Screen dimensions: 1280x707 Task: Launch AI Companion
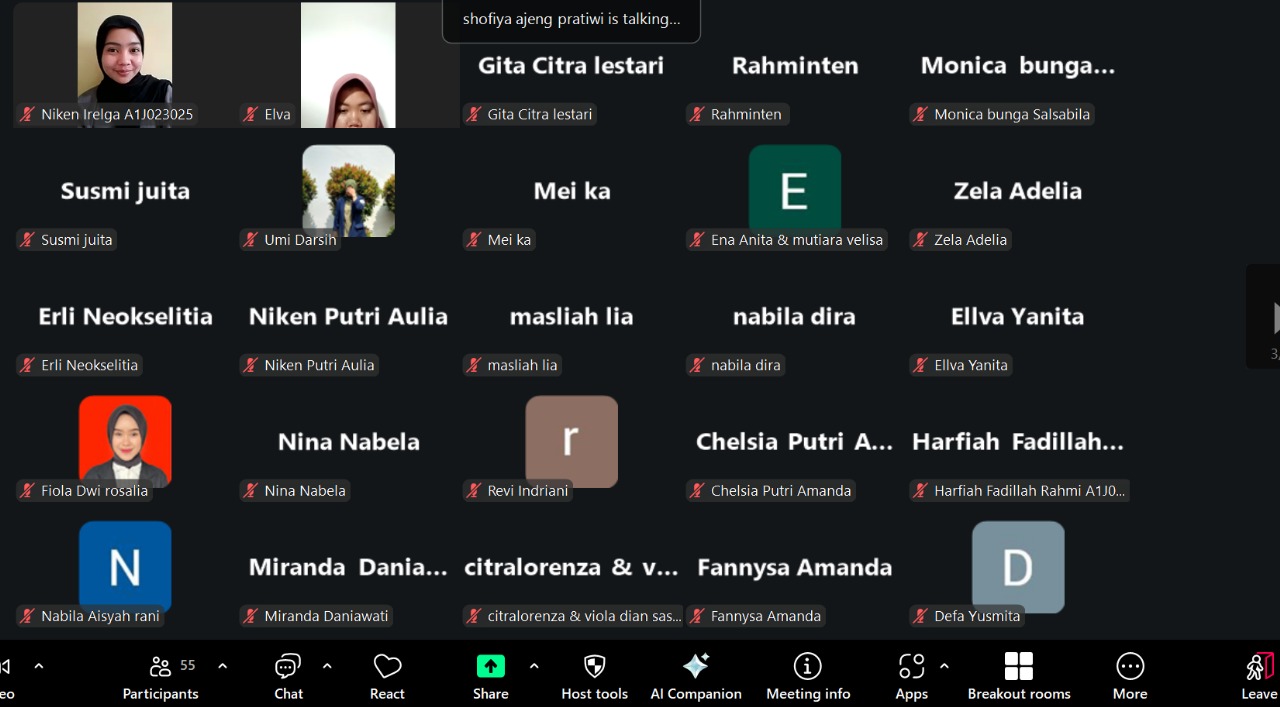695,677
